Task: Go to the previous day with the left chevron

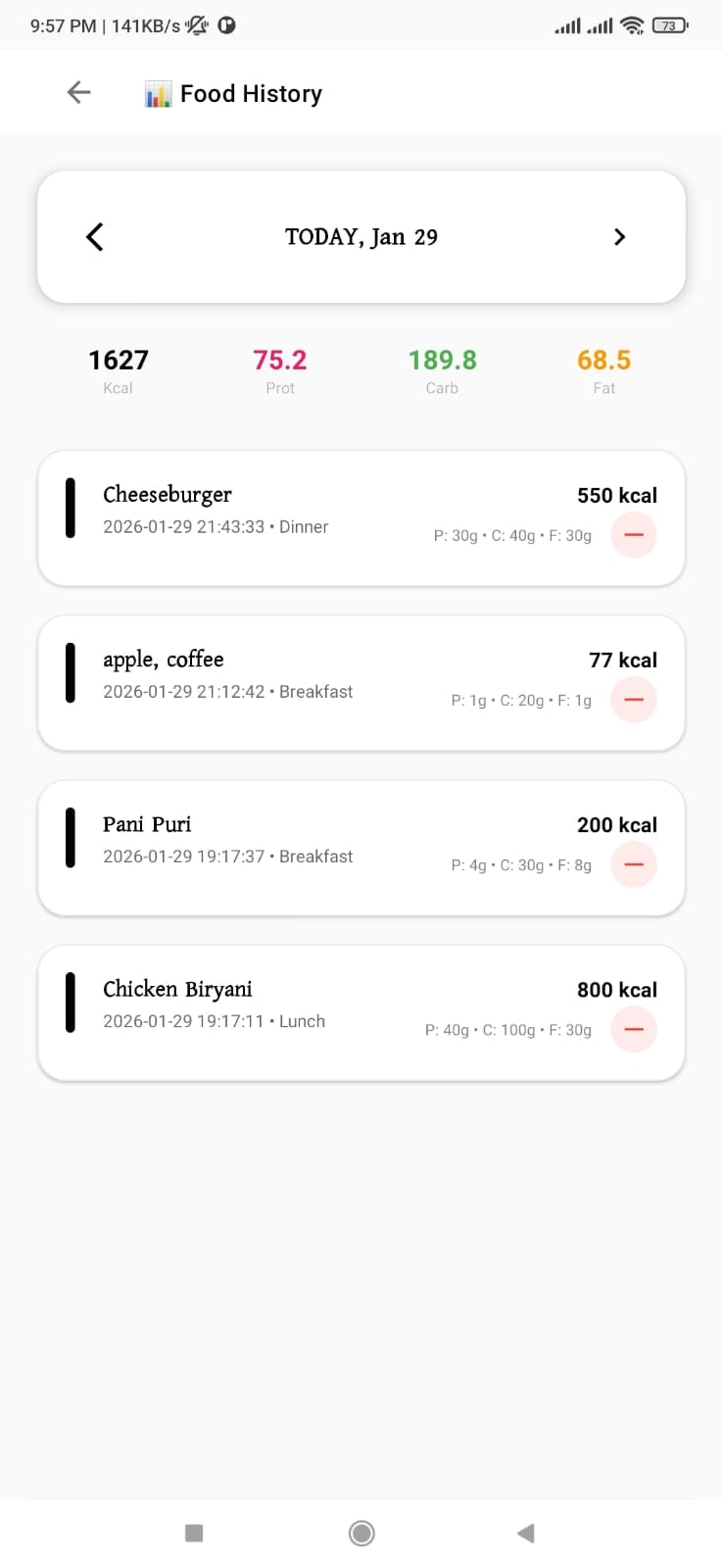Action: click(94, 236)
